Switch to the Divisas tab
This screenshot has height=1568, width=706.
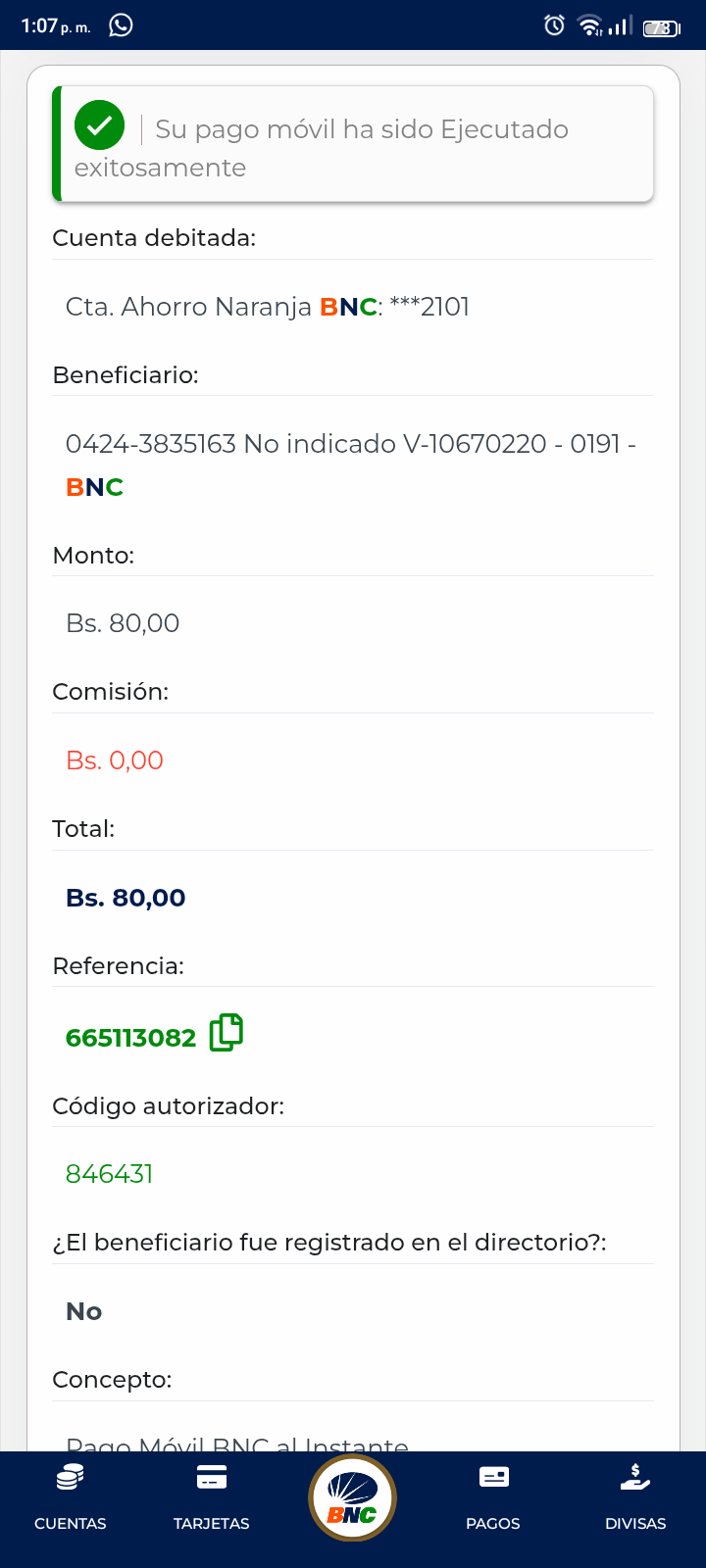point(635,1496)
